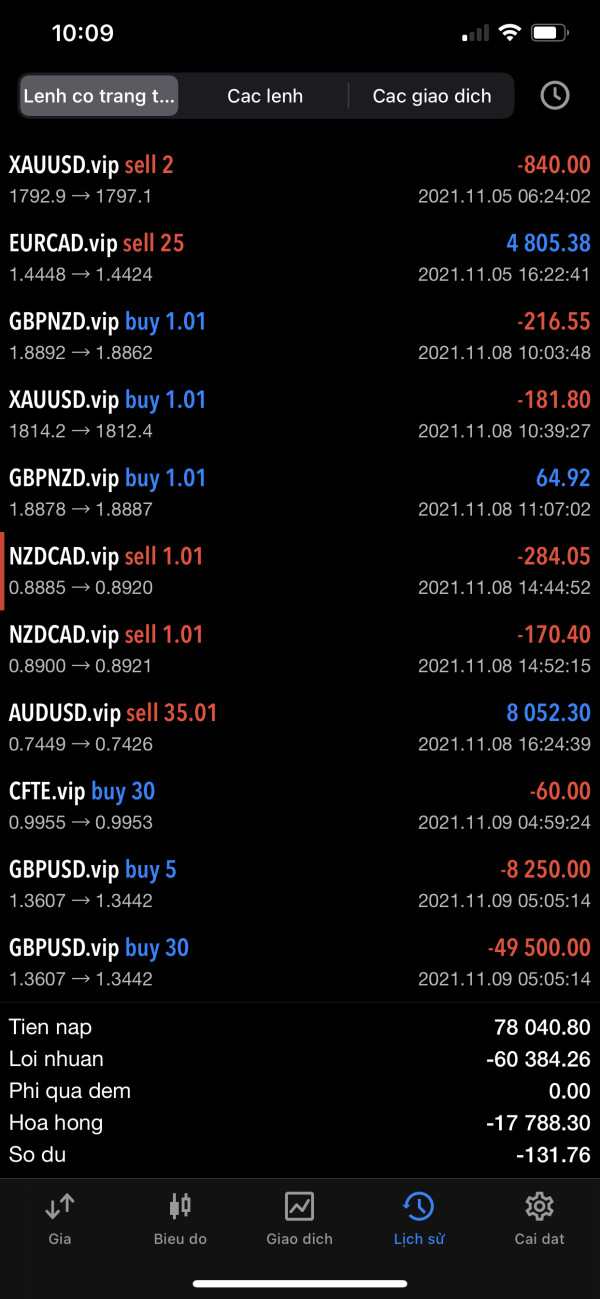The image size is (600, 1299).
Task: View the GBPUSD.vip buy 30 trade
Action: coord(300,962)
